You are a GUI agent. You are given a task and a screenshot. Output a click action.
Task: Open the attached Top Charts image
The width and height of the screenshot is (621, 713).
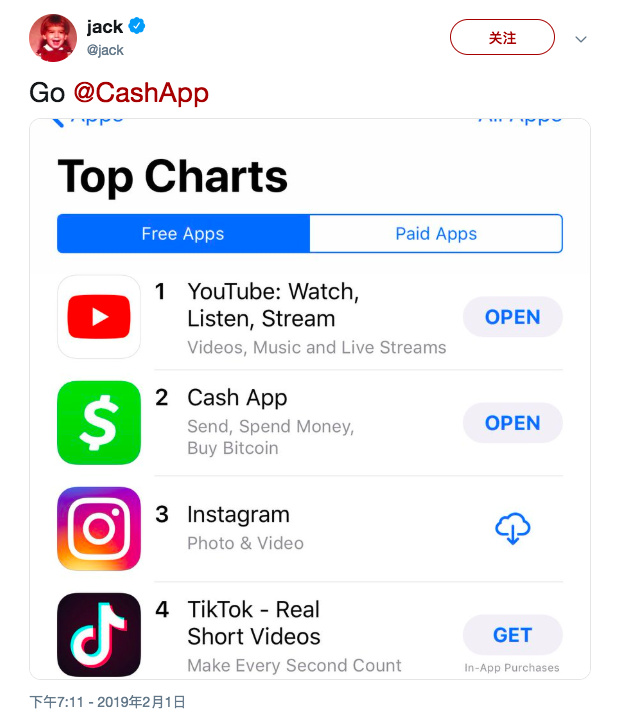click(x=310, y=400)
